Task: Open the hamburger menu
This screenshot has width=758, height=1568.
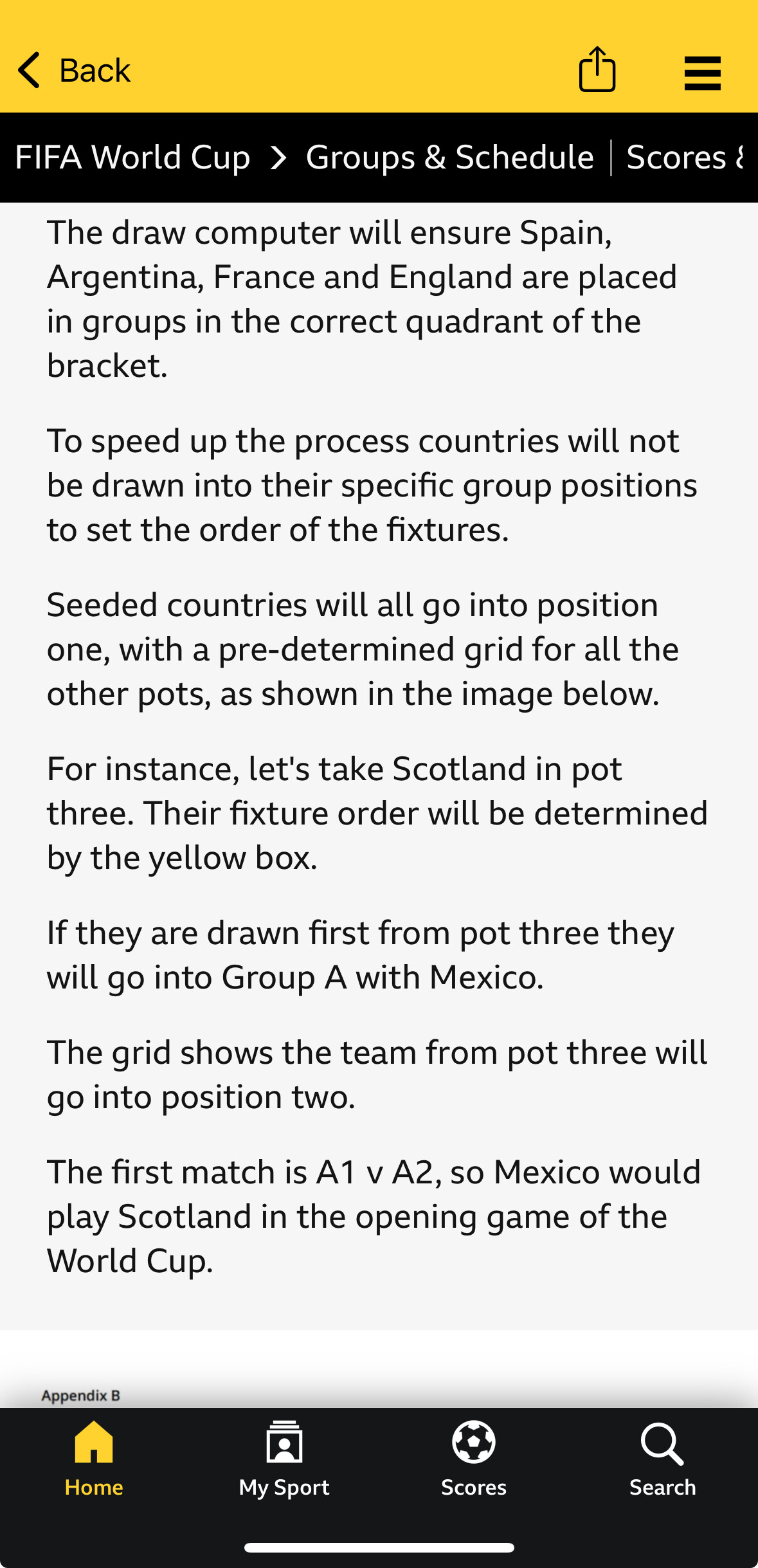Action: point(702,73)
